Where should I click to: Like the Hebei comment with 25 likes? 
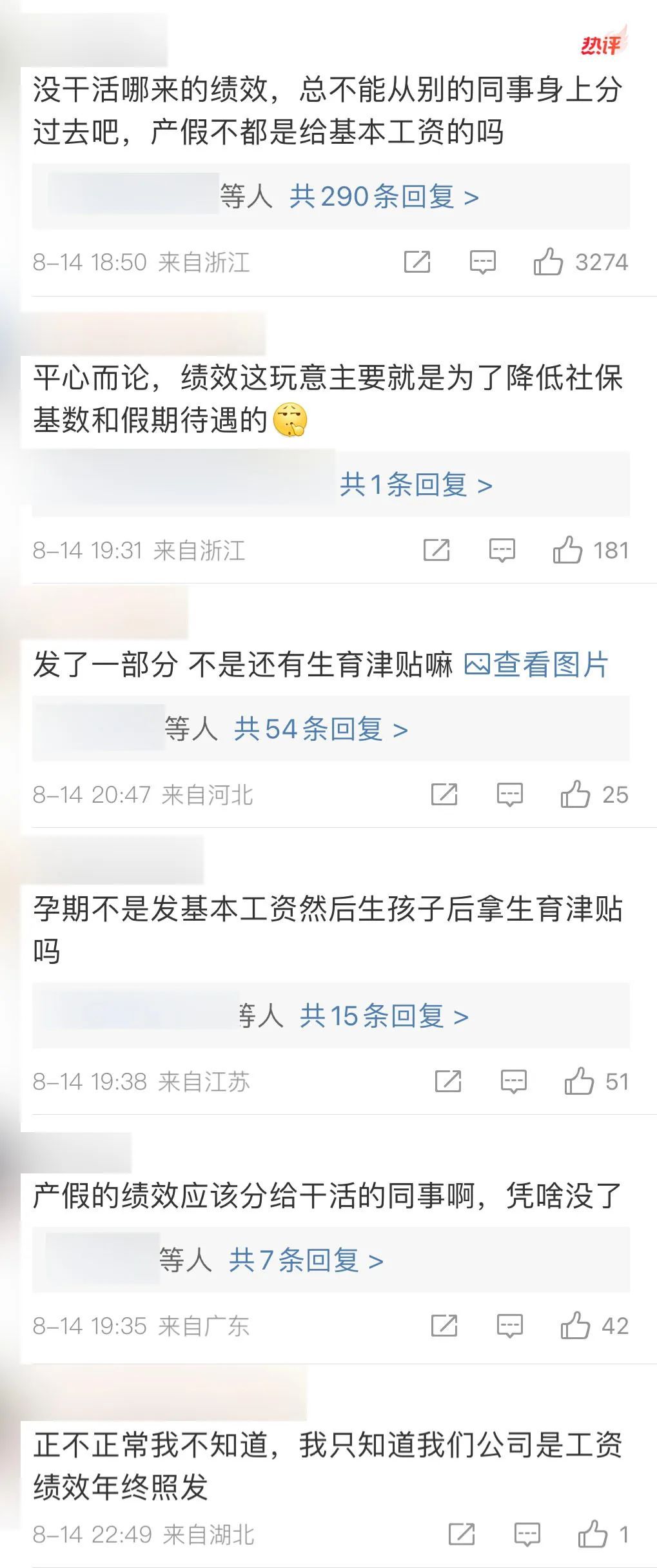(575, 794)
